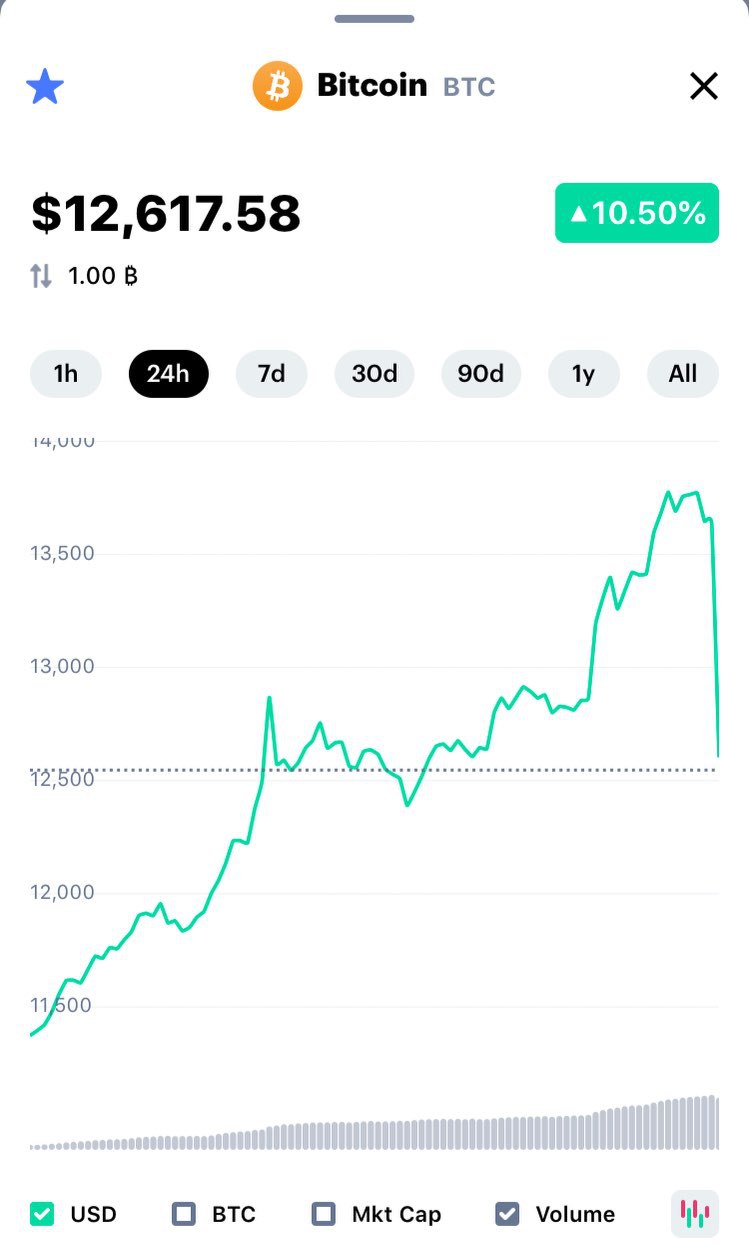Image resolution: width=749 pixels, height=1254 pixels.
Task: Show the 1y price history
Action: (584, 374)
